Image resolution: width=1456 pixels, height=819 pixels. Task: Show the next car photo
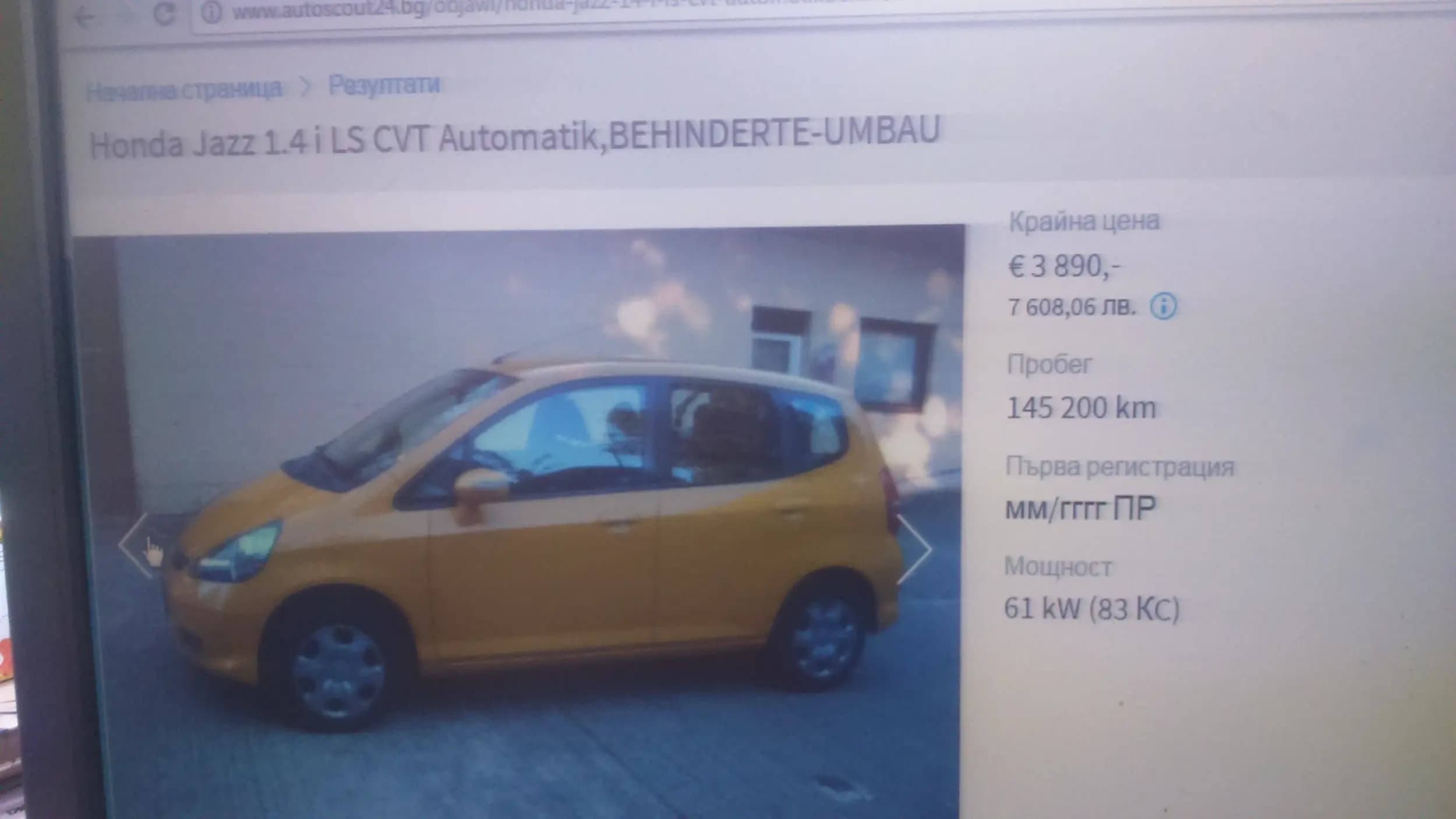click(x=916, y=549)
